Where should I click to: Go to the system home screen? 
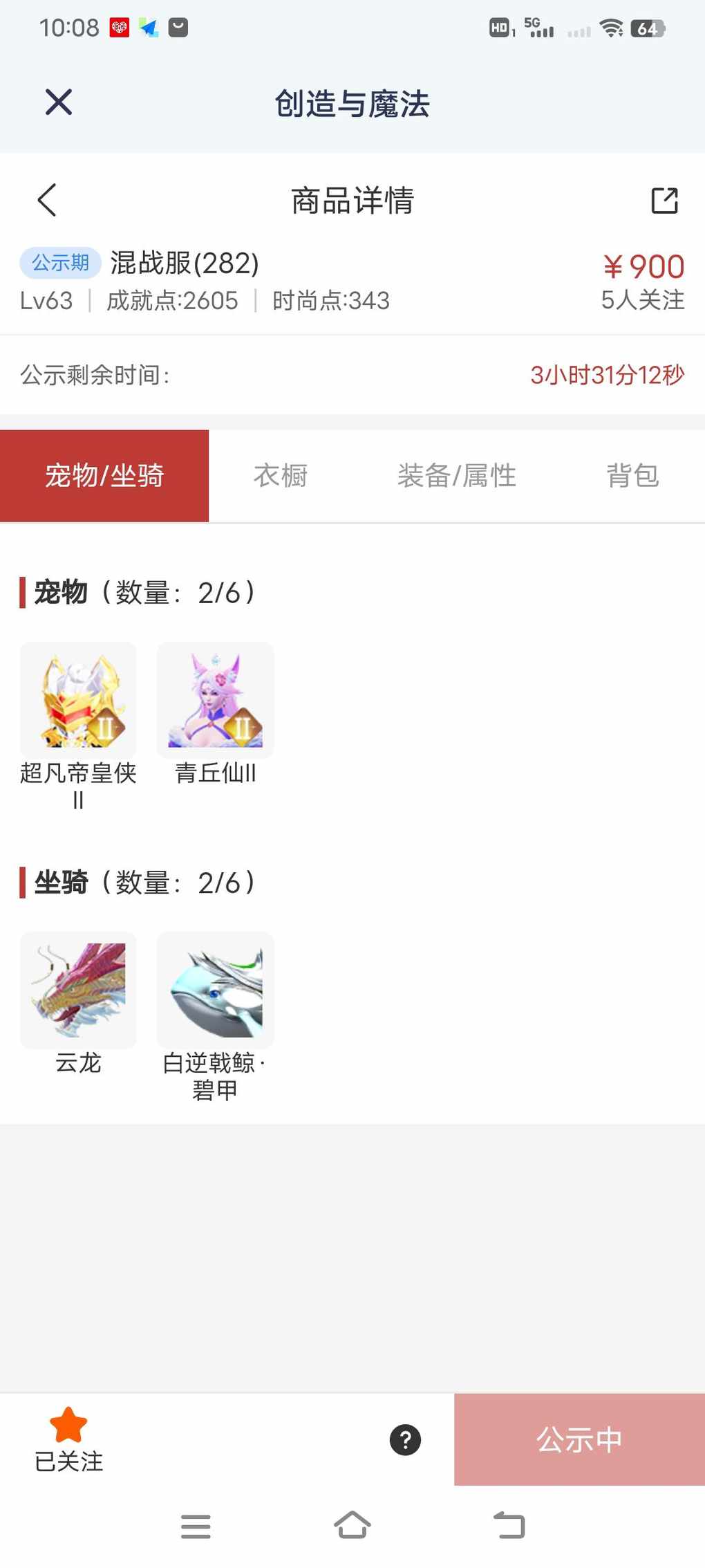[x=352, y=1525]
